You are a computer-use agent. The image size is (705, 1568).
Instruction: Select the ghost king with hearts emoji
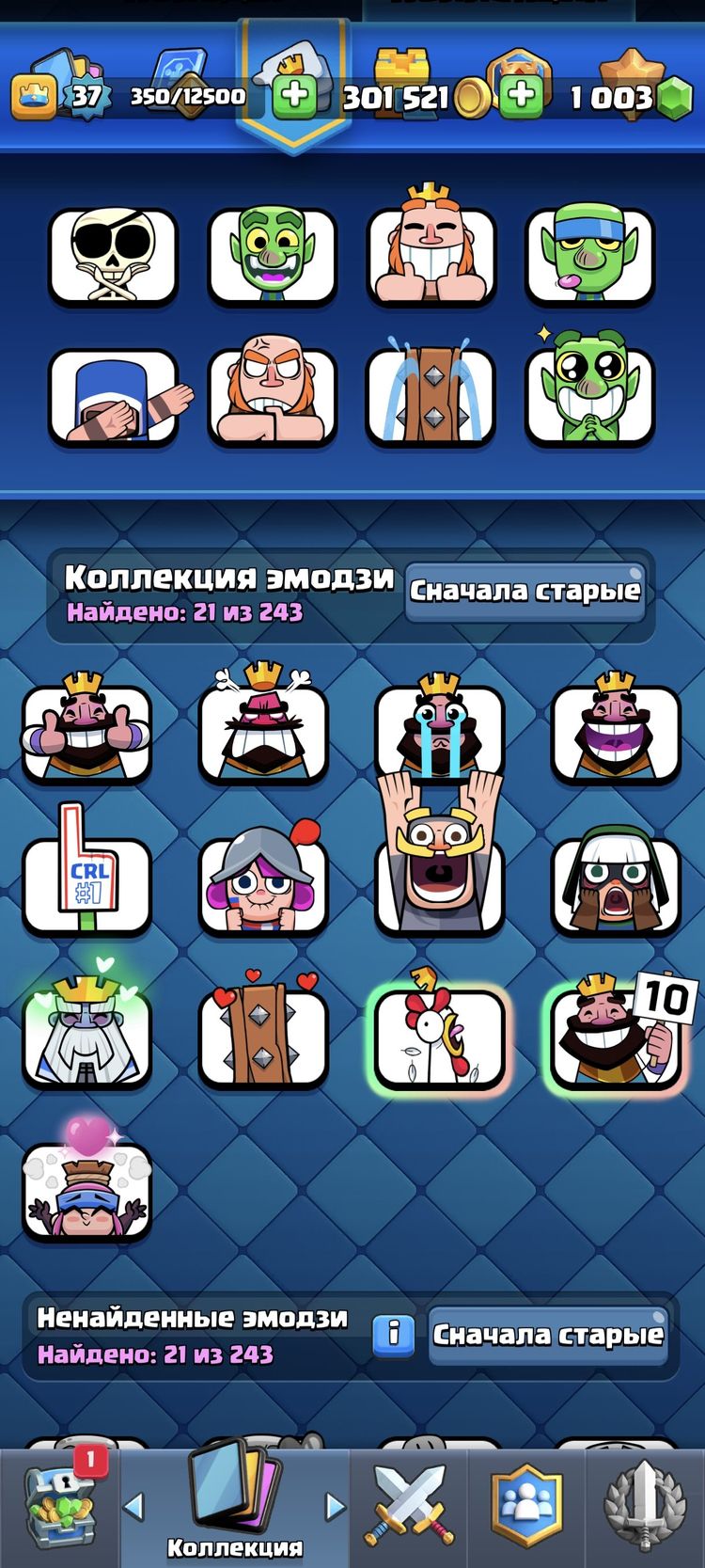86,1037
